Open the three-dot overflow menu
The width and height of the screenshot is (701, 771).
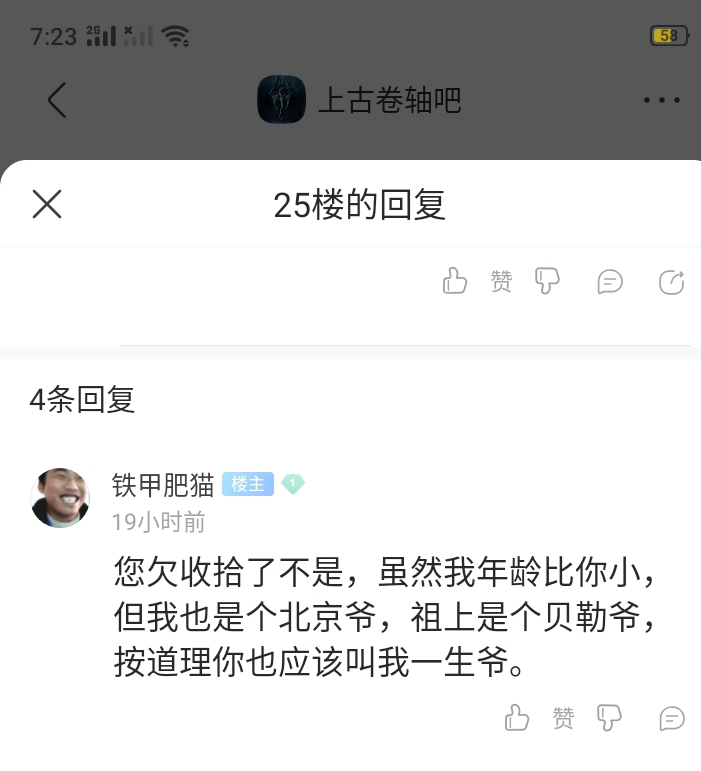pyautogui.click(x=661, y=100)
